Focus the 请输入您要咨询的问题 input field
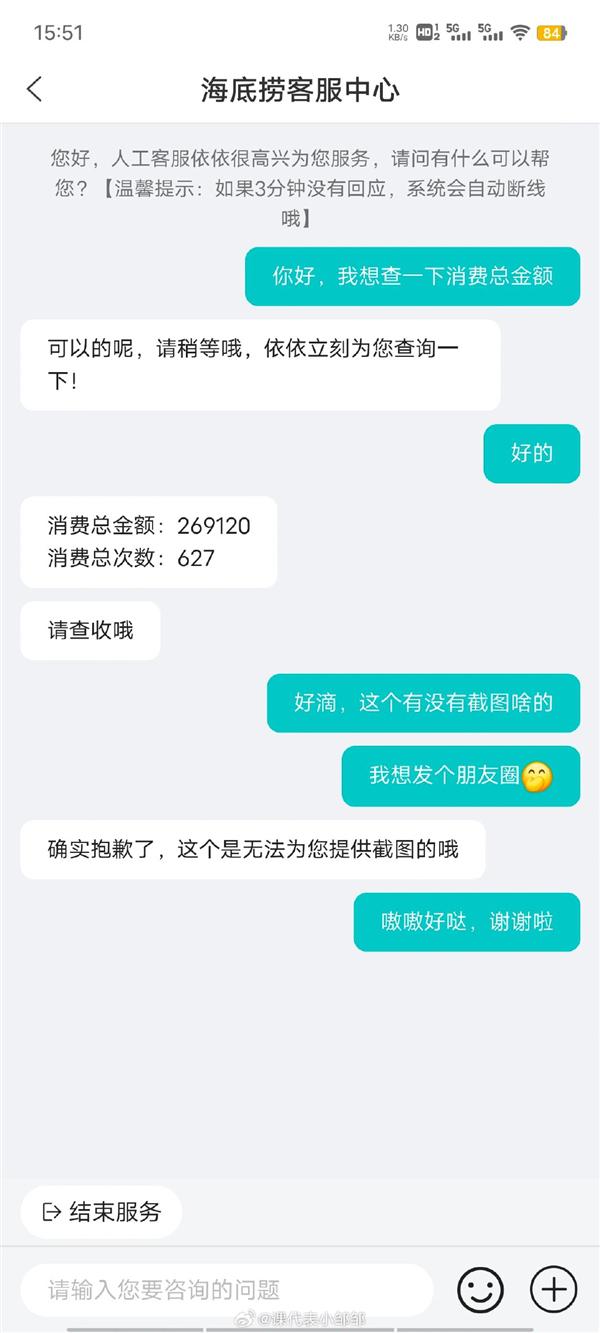 226,1289
